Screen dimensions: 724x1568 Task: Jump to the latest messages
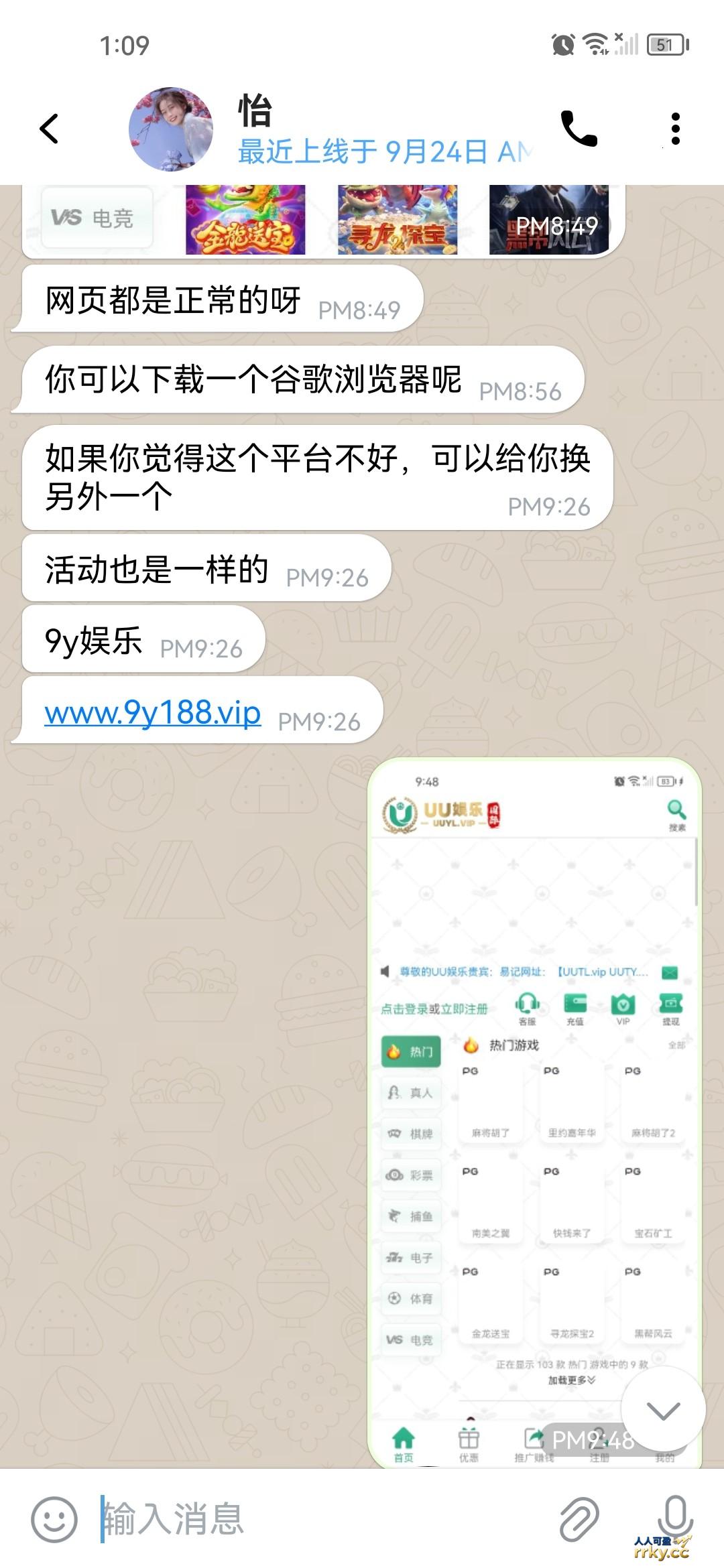(663, 1411)
